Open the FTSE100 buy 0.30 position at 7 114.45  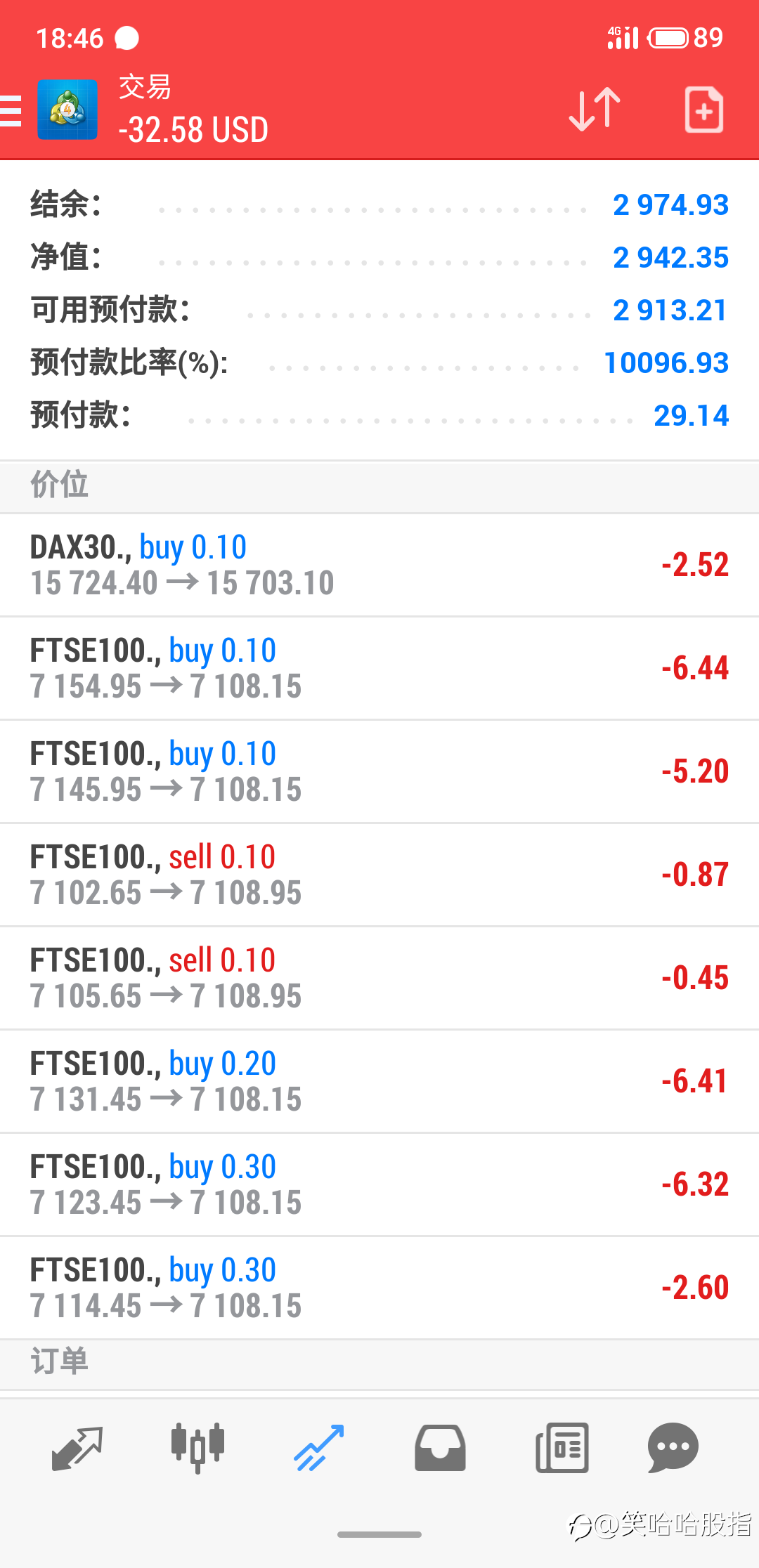pos(379,1288)
